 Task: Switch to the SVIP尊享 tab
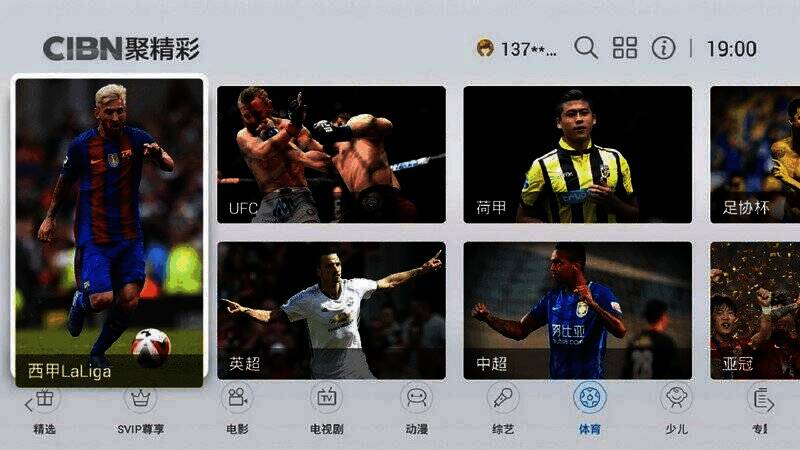pos(140,408)
